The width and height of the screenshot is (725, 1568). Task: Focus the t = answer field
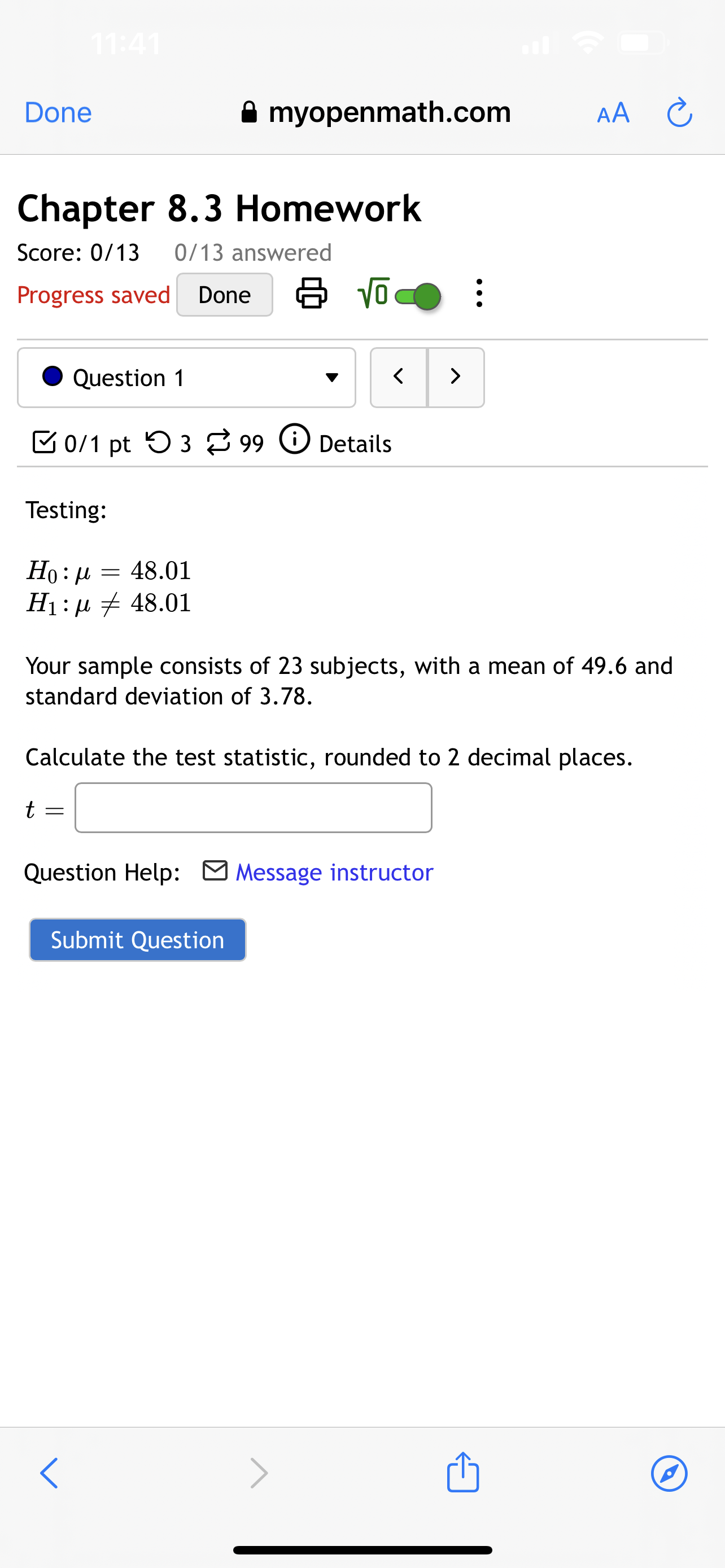click(253, 807)
